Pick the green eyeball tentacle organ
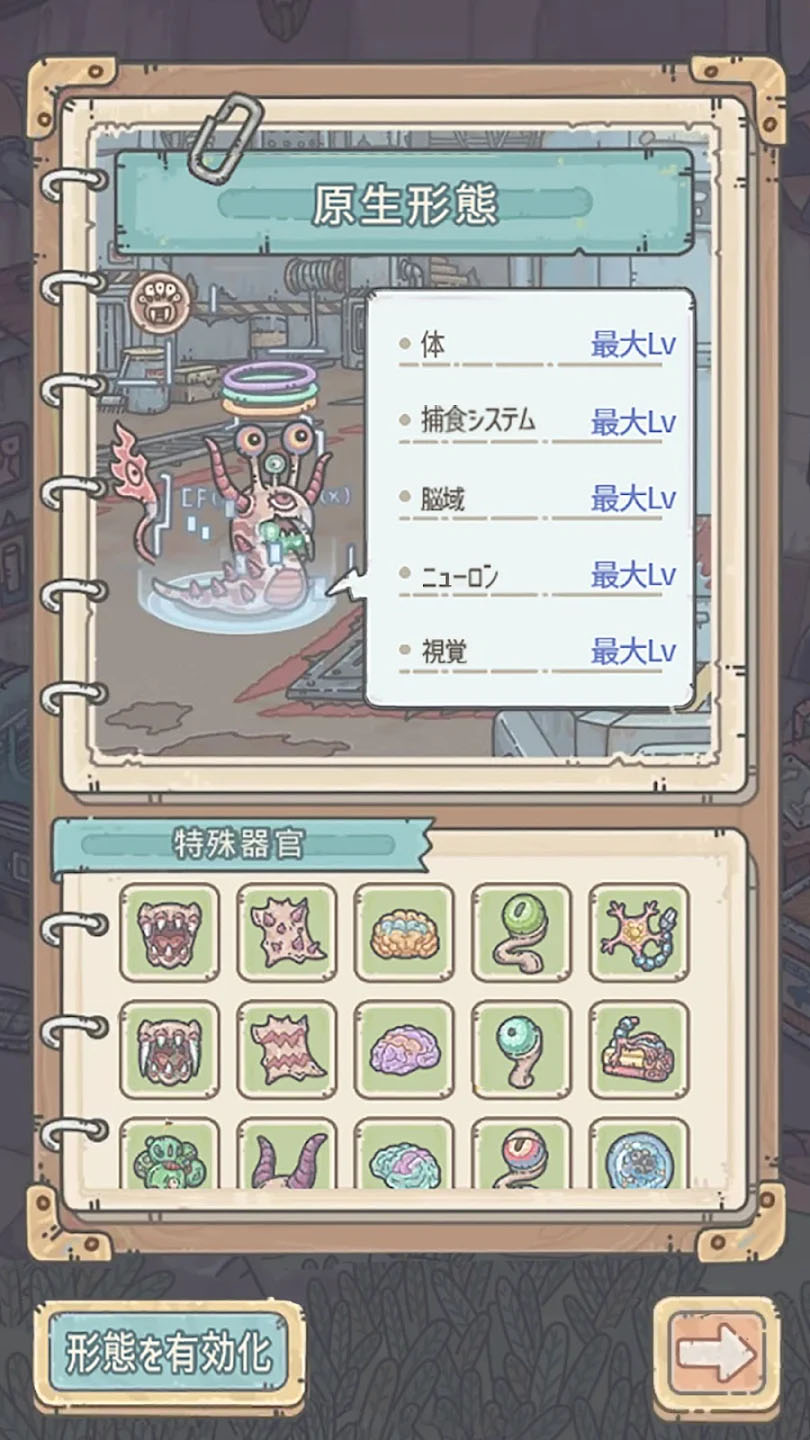Viewport: 810px width, 1440px height. pos(521,932)
